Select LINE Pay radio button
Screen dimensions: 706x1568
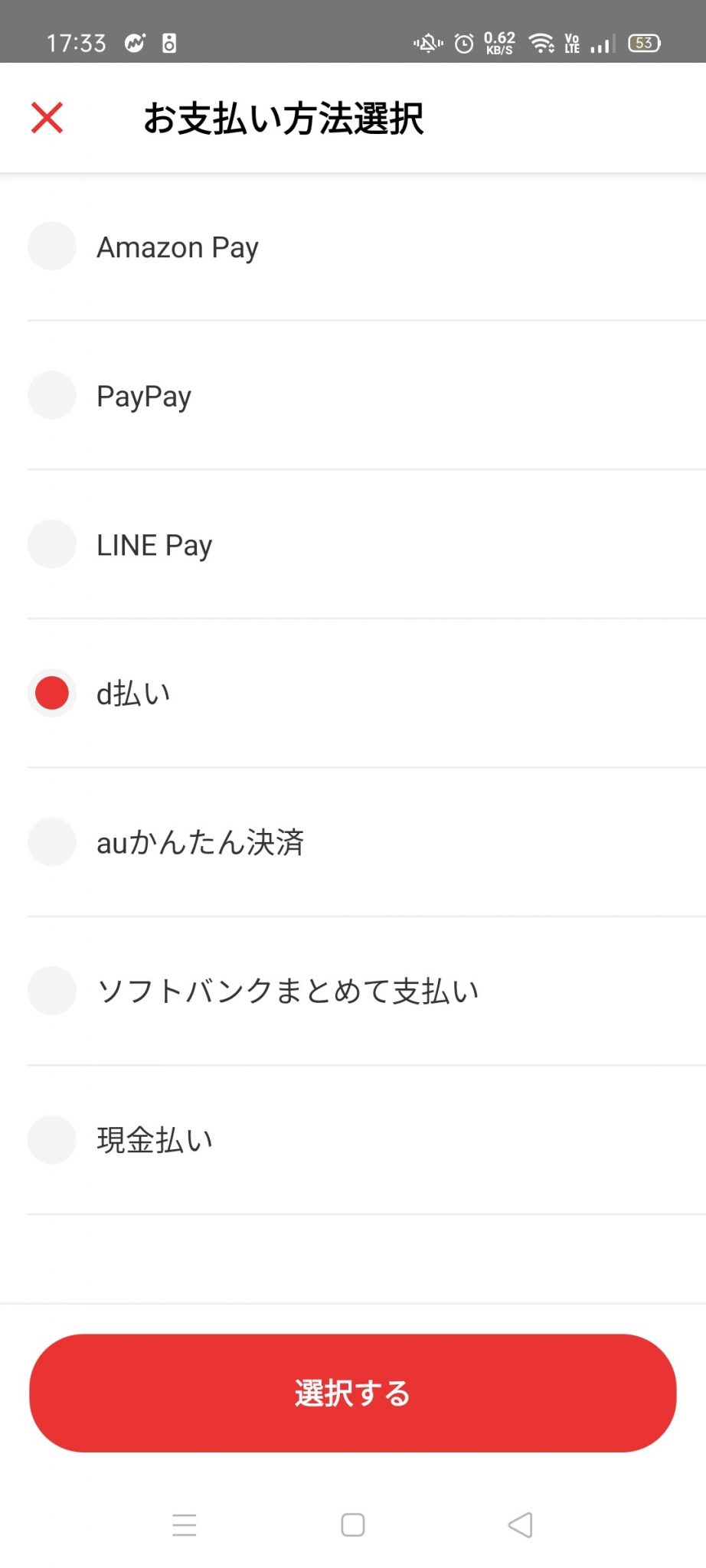52,544
